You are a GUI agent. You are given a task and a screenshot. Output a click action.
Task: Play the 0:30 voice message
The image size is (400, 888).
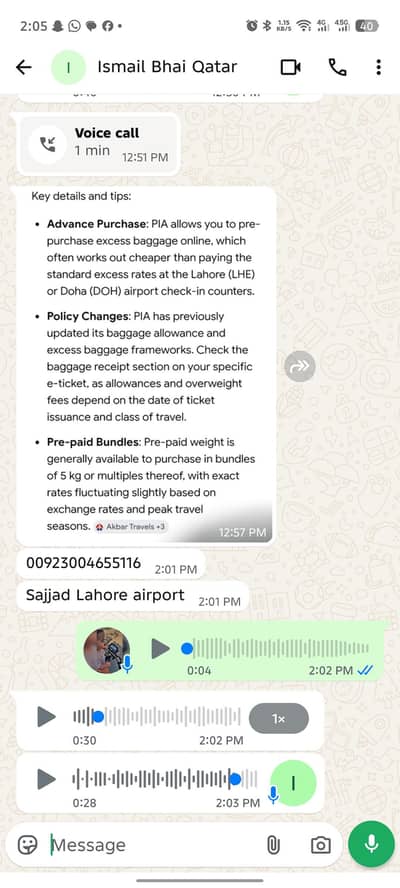click(46, 717)
